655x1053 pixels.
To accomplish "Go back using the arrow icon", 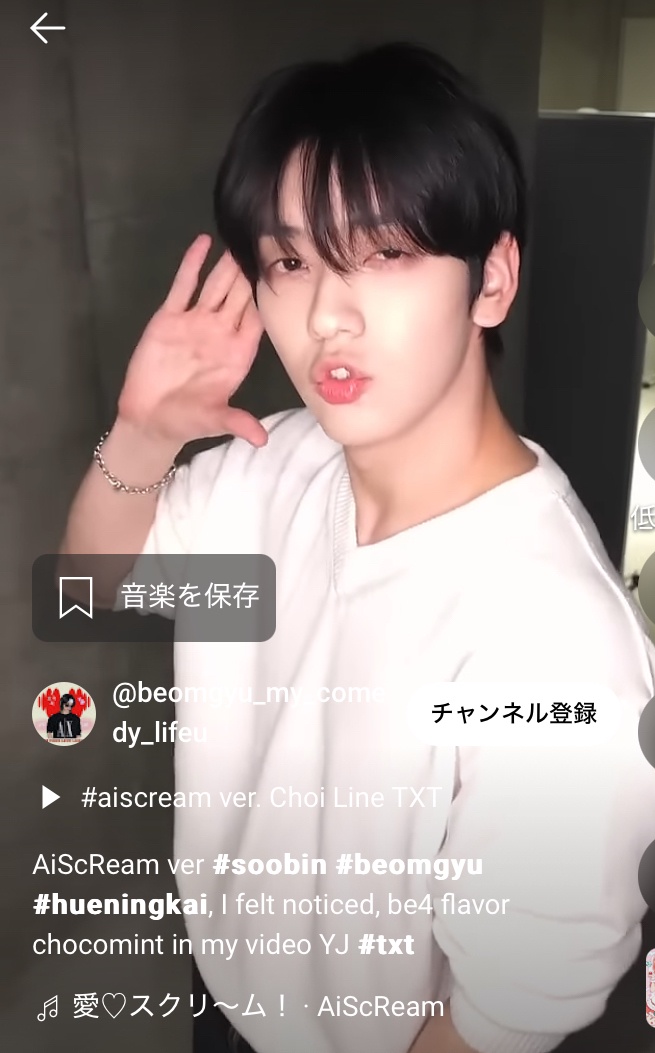I will coord(47,28).
